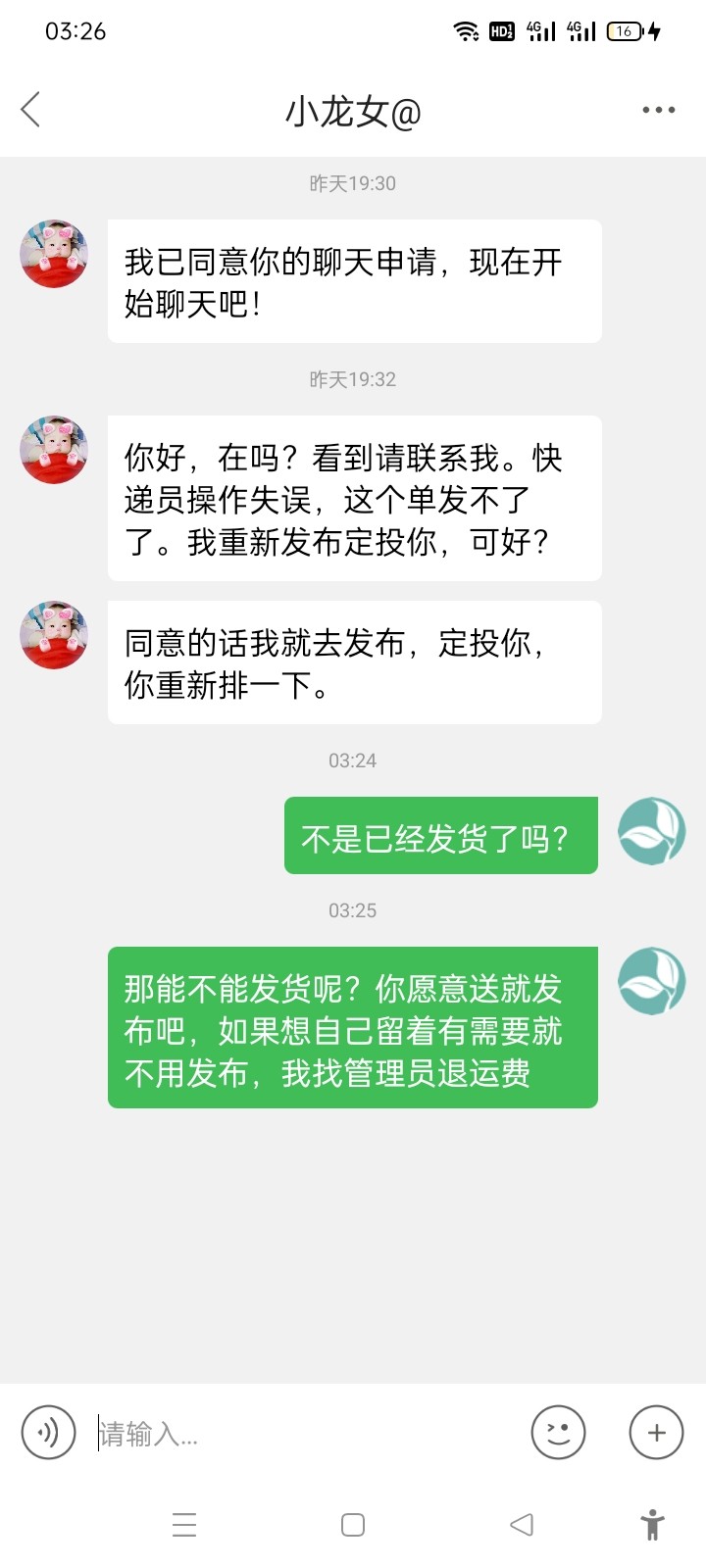The image size is (706, 1568).
Task: Go back from the 小龙女@ chat
Action: pyautogui.click(x=31, y=110)
